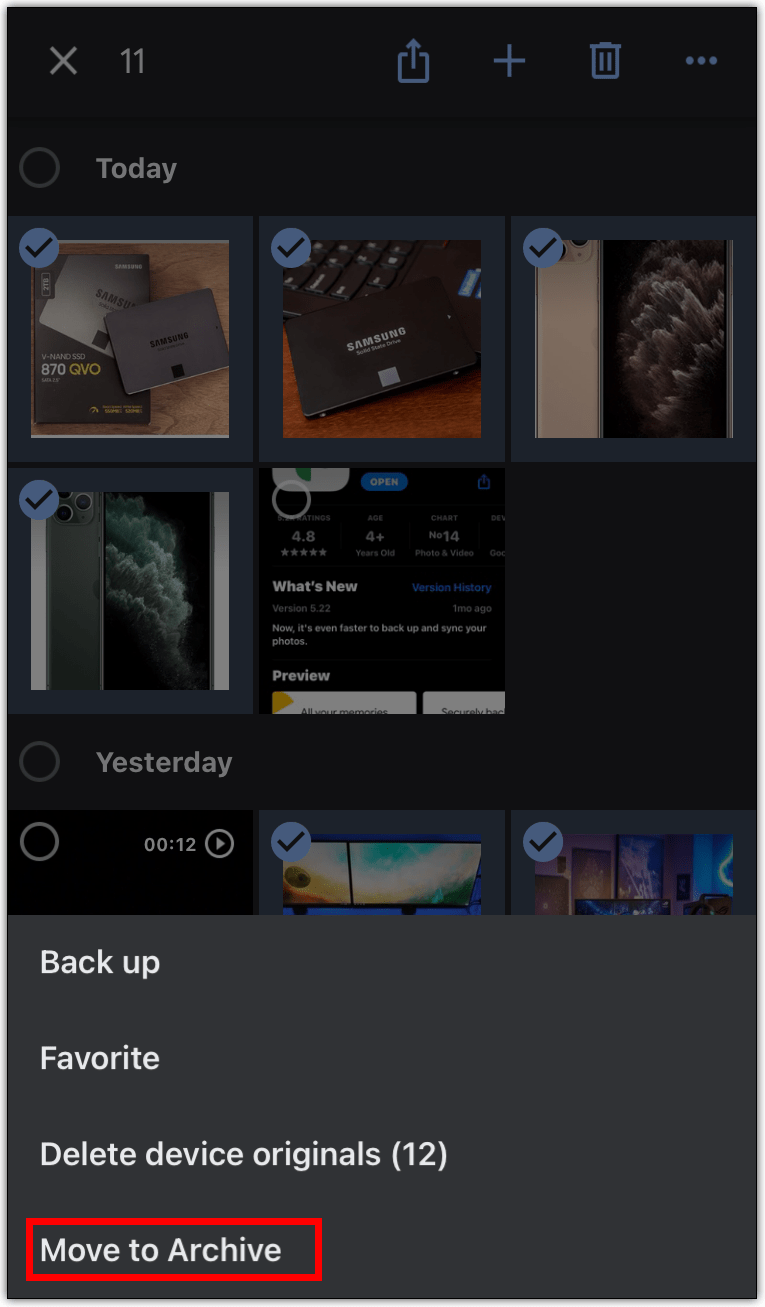The image size is (765, 1307).
Task: Move selected photos to Archive
Action: tap(161, 1250)
